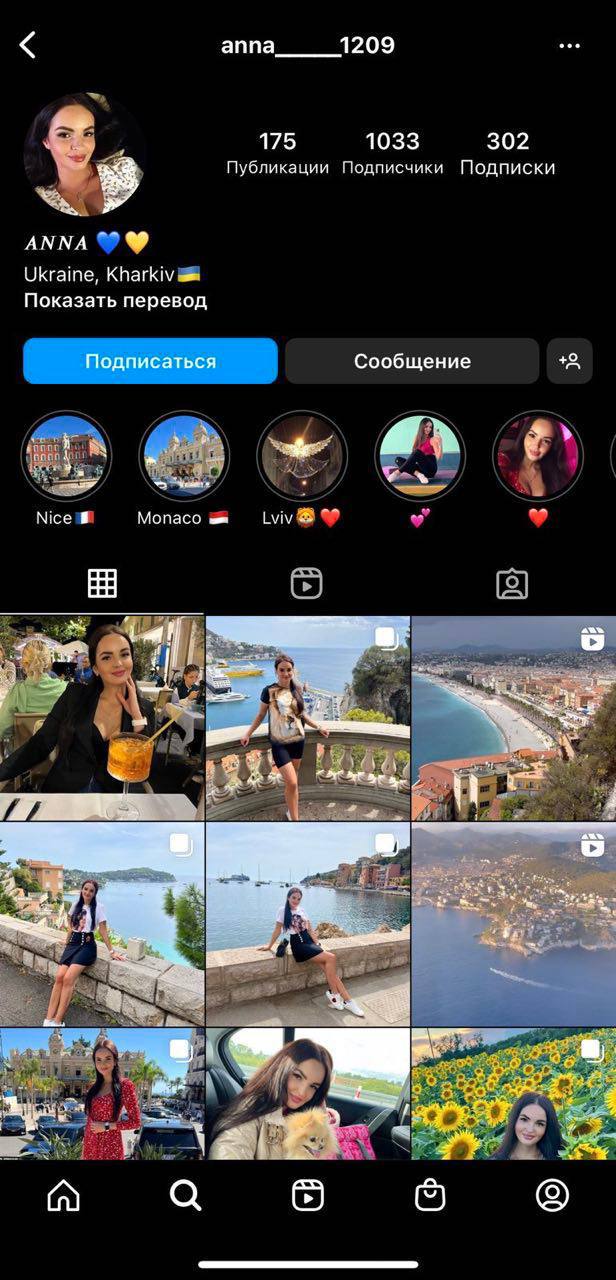Viewport: 616px width, 1280px height.
Task: Open the three-dot options menu
Action: coord(569,46)
